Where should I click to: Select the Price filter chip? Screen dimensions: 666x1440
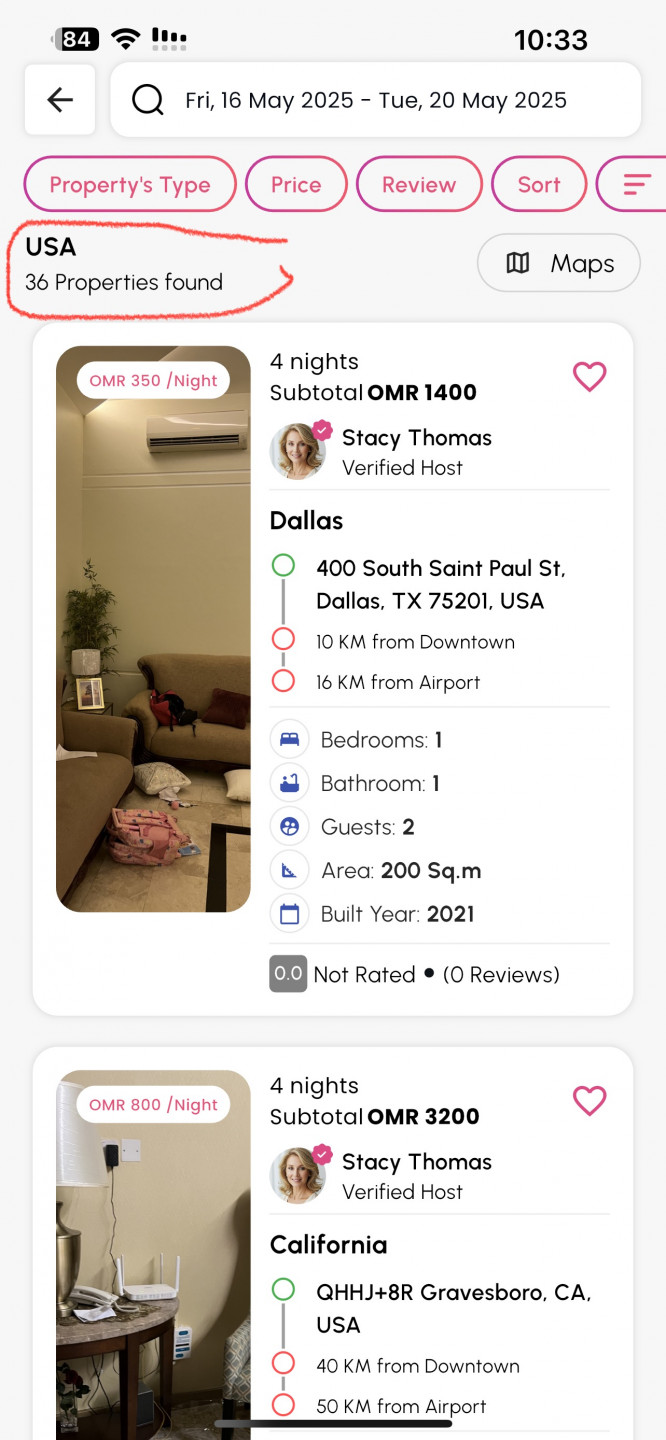coord(296,185)
